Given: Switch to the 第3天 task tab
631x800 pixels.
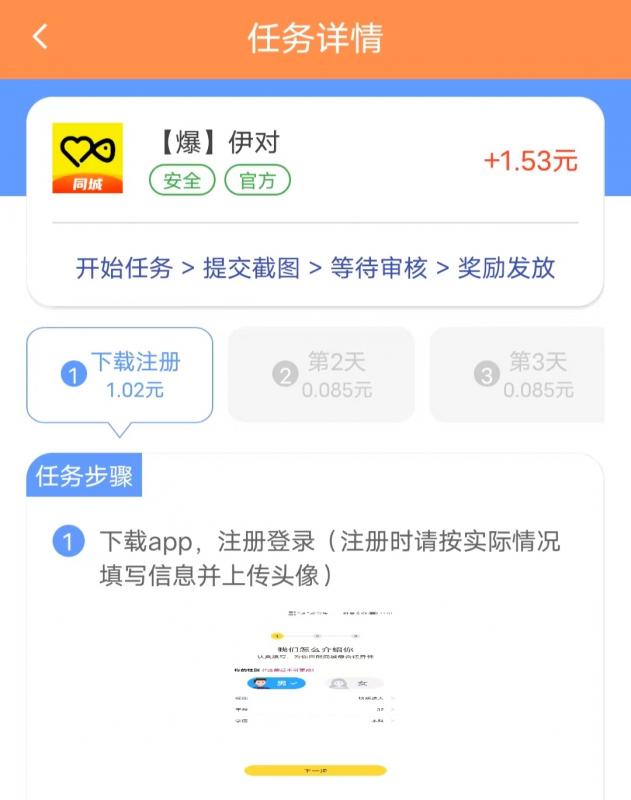Looking at the screenshot, I should pyautogui.click(x=518, y=375).
